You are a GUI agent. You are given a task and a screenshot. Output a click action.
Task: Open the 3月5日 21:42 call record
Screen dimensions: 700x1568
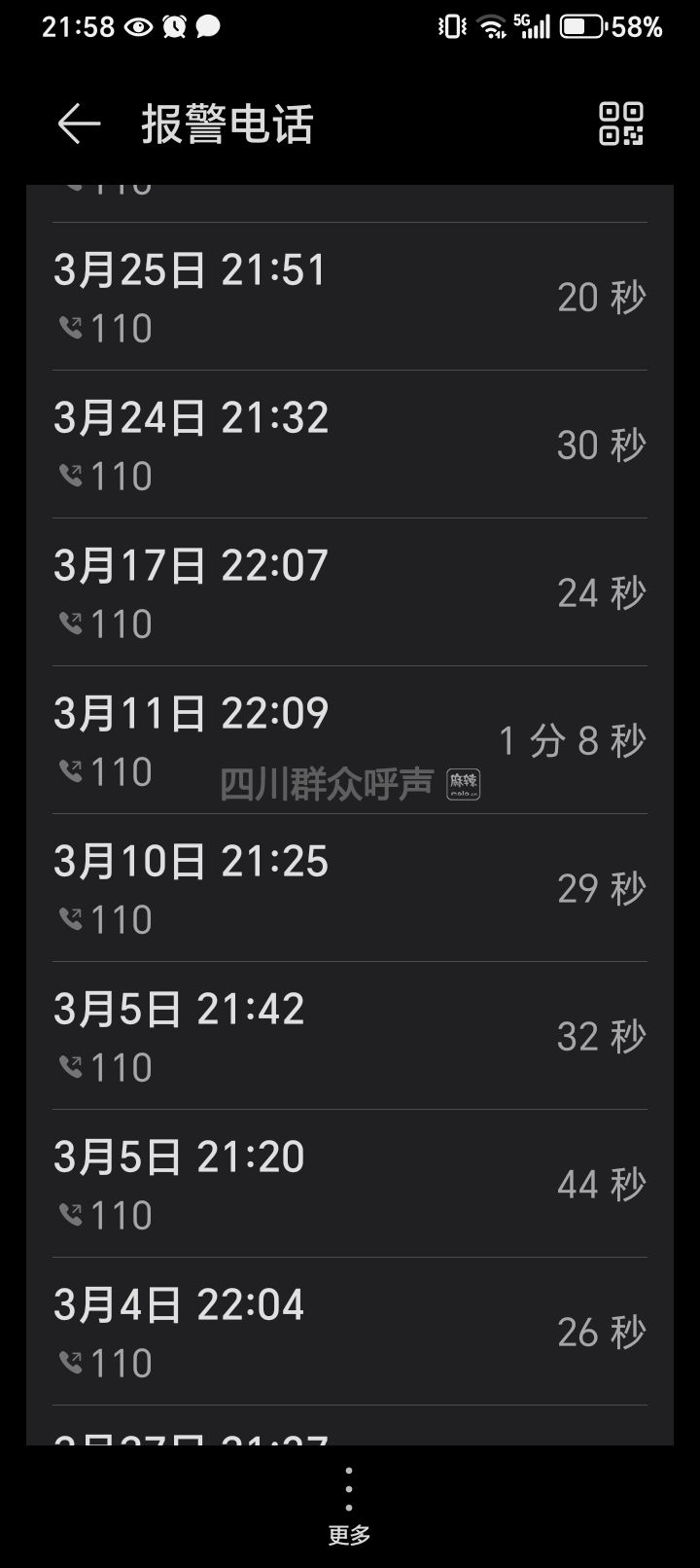coord(349,1036)
